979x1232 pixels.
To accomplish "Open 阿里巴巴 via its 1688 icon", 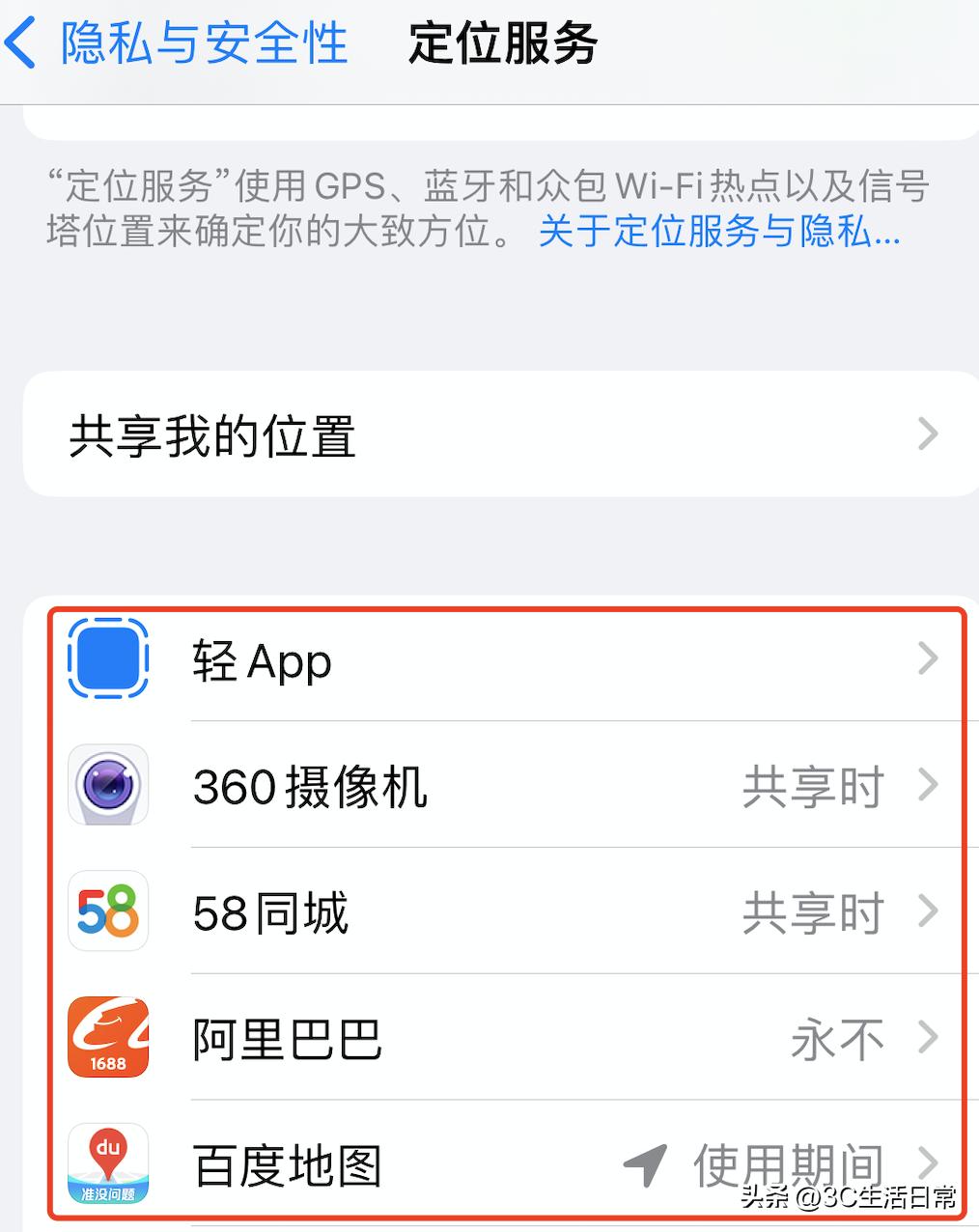I will coord(108,1039).
